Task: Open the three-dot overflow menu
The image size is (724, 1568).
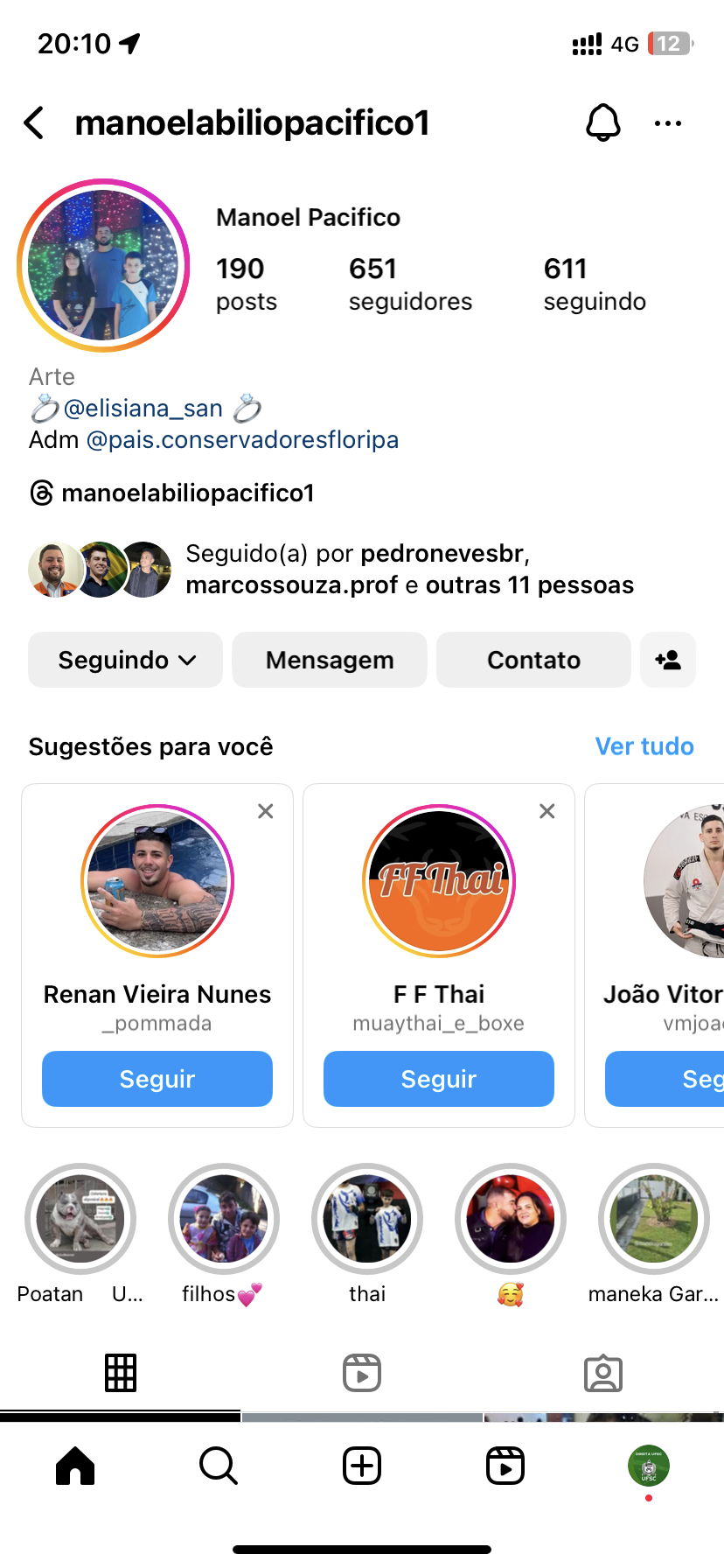Action: click(668, 123)
